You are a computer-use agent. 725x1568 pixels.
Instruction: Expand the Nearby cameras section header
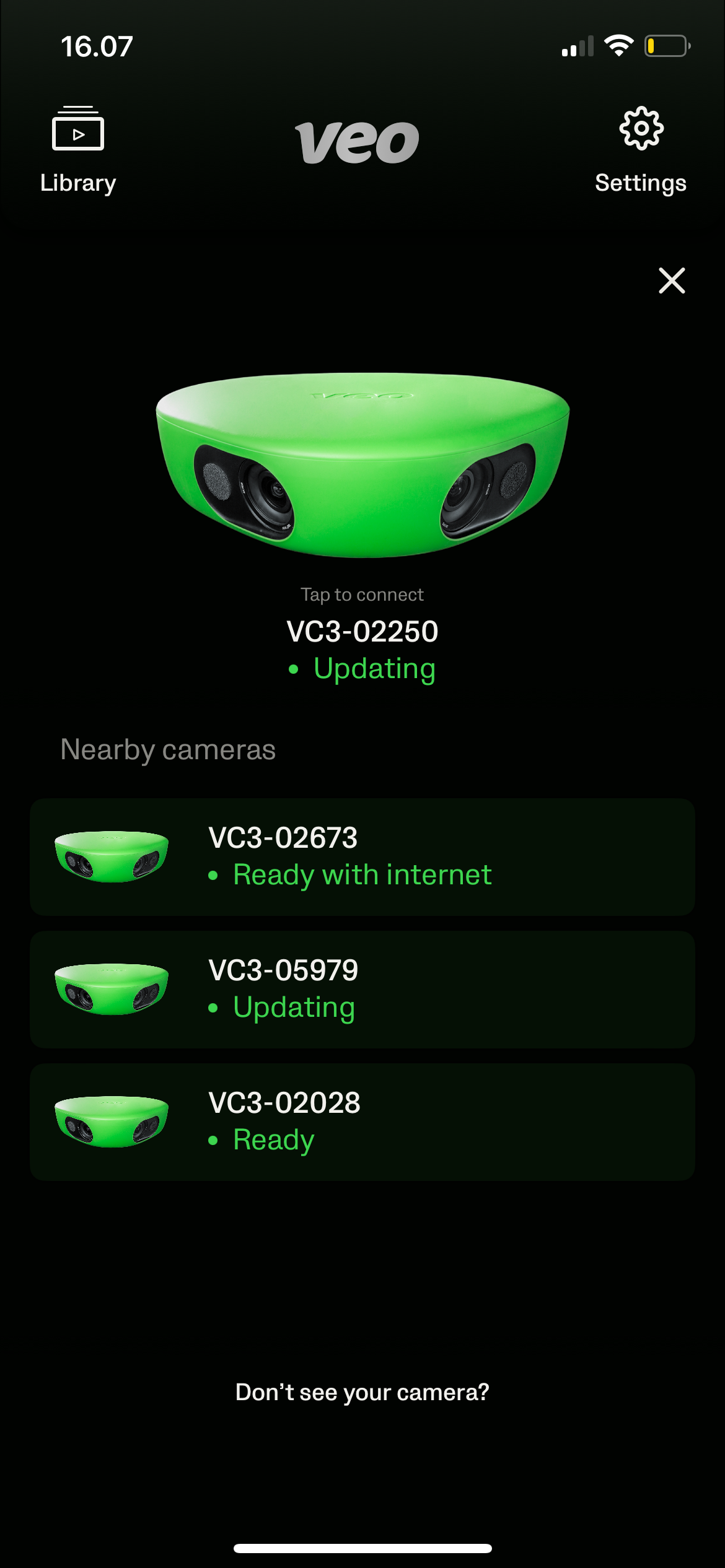tap(167, 749)
